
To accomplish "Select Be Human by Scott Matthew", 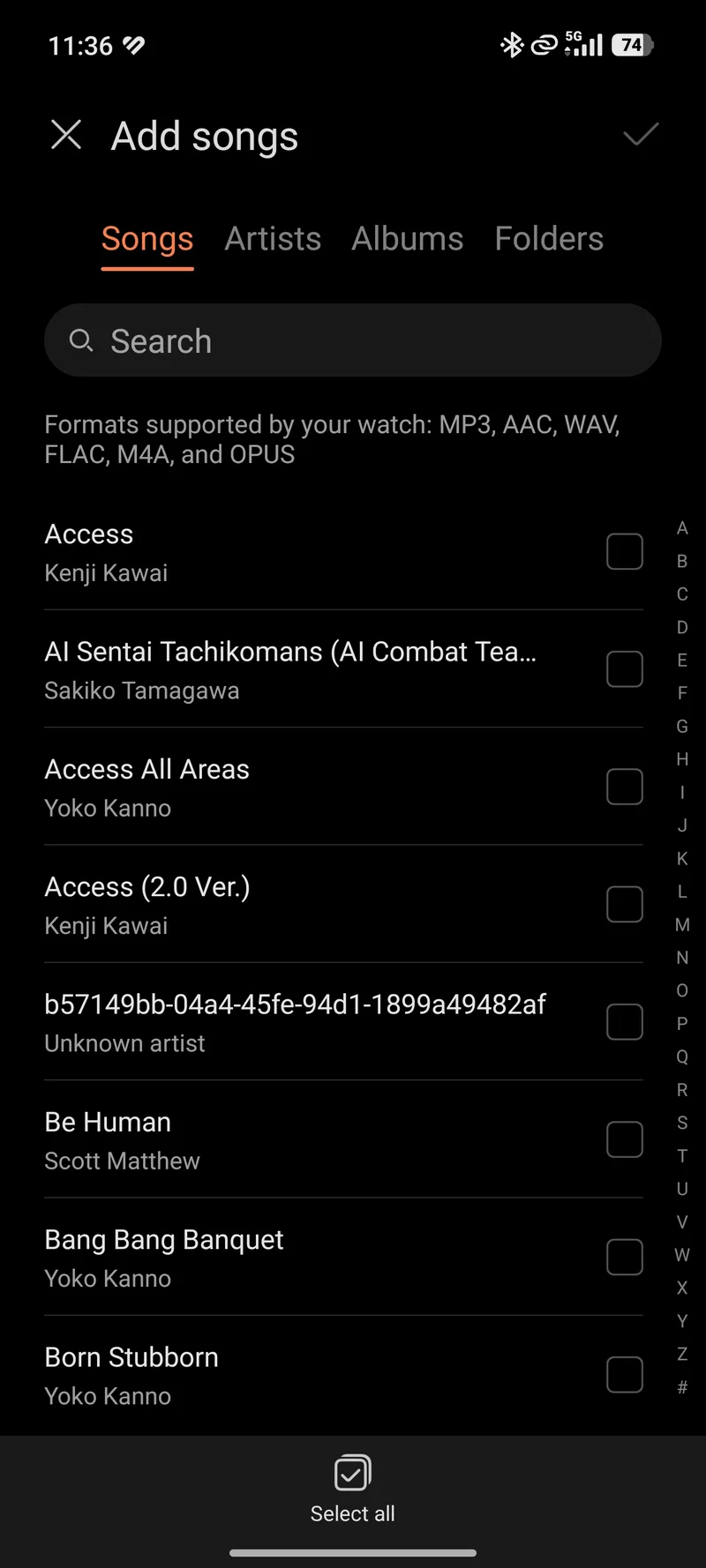I will tap(625, 1139).
